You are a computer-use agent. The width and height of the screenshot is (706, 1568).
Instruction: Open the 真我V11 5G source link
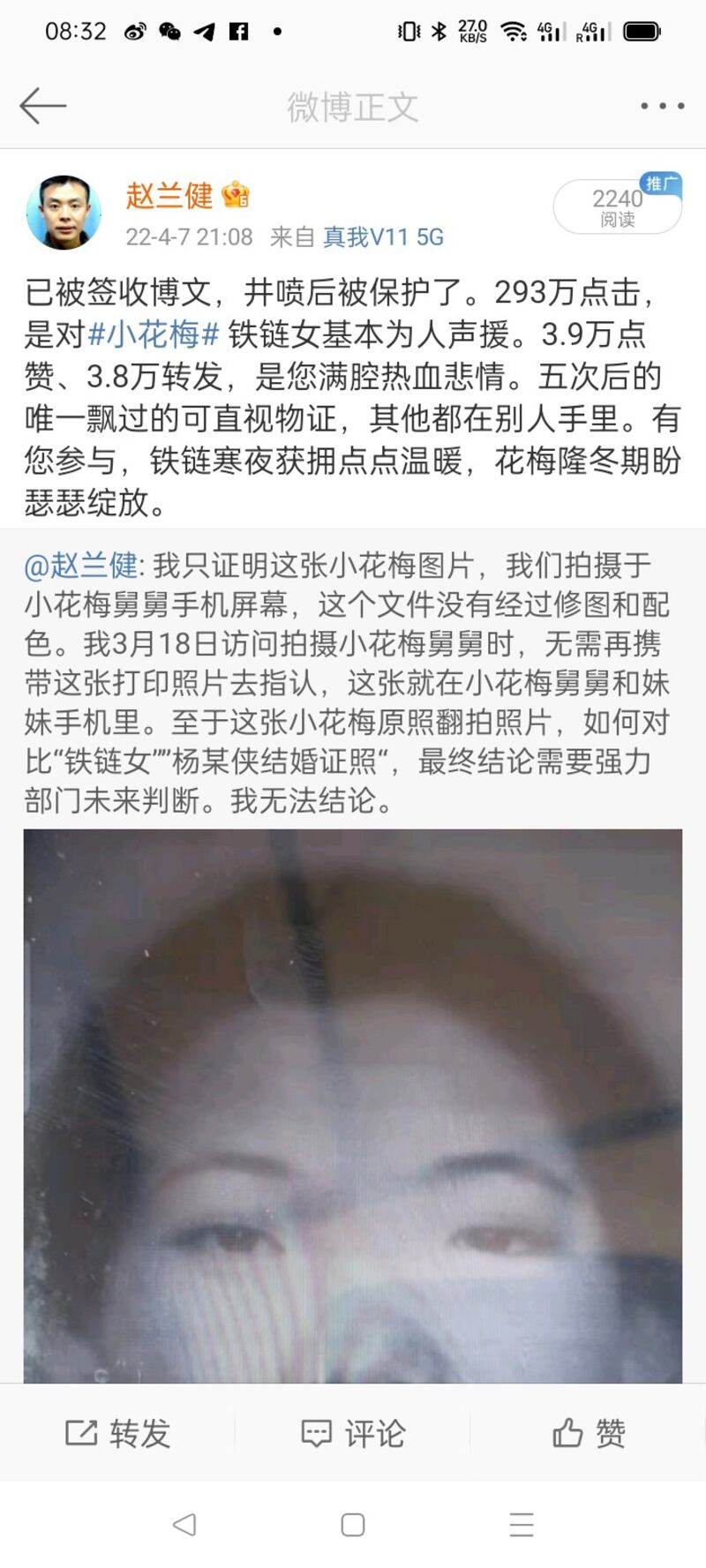[383, 236]
